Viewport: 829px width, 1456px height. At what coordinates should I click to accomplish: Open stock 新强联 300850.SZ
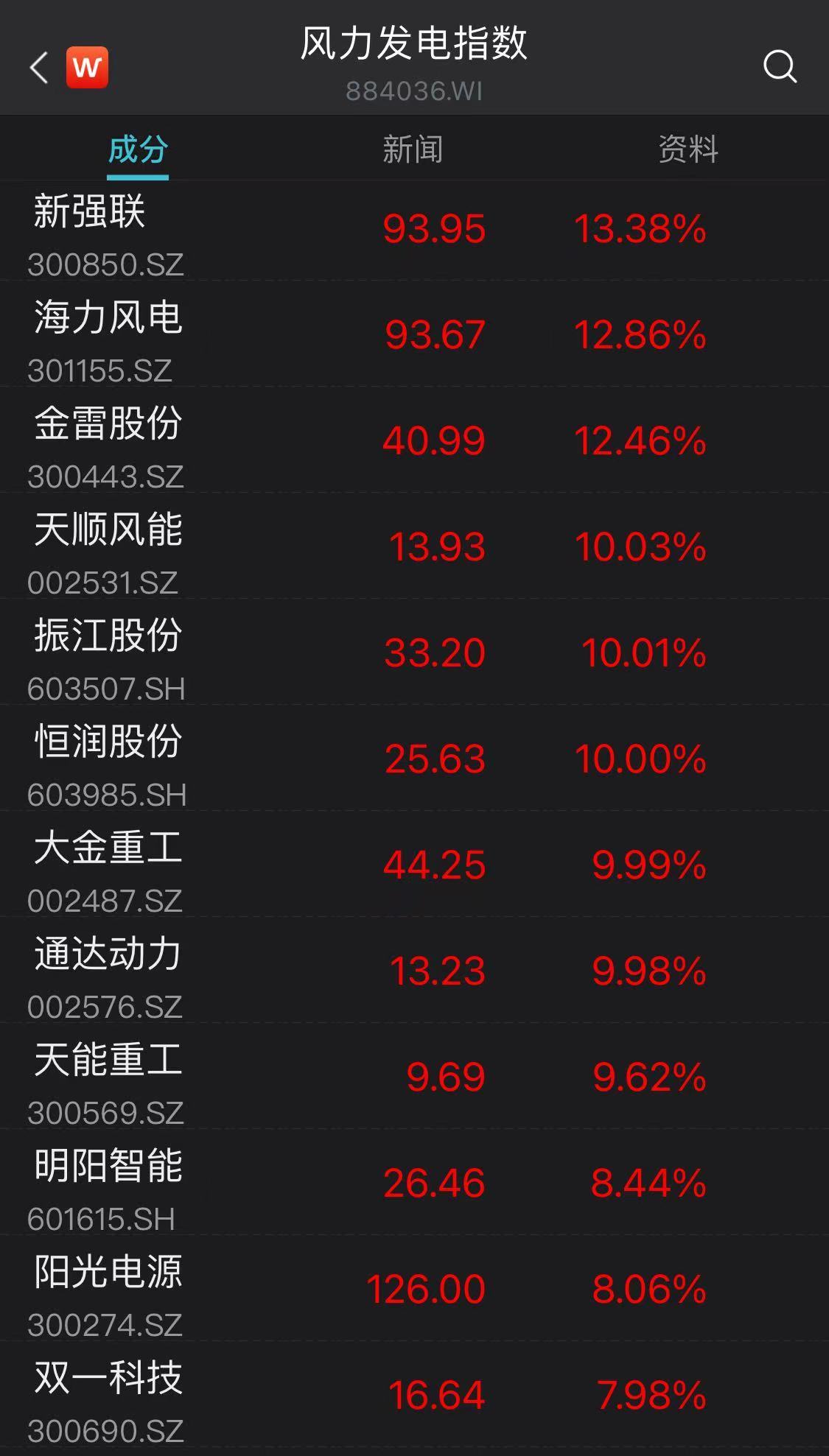[x=414, y=230]
